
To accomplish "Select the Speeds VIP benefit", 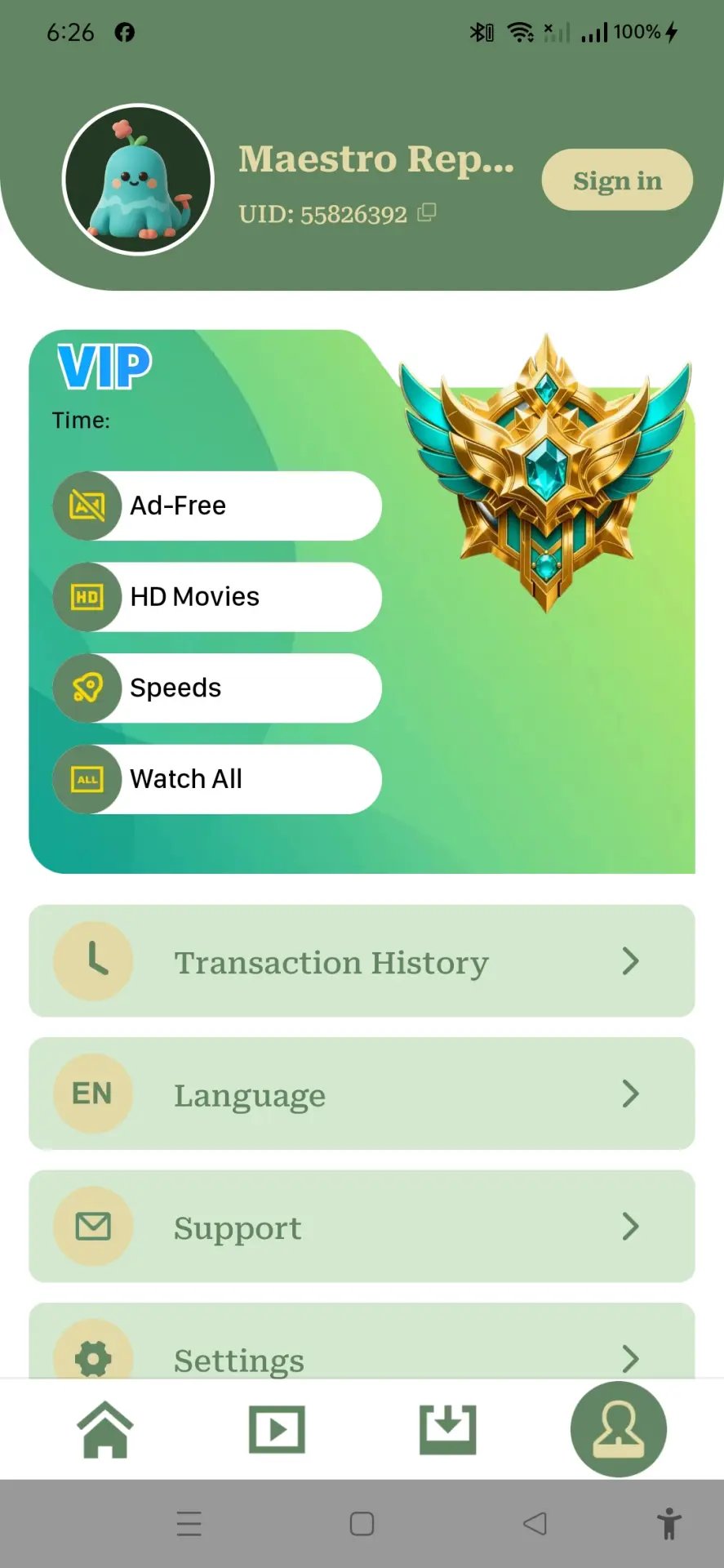I will click(217, 688).
